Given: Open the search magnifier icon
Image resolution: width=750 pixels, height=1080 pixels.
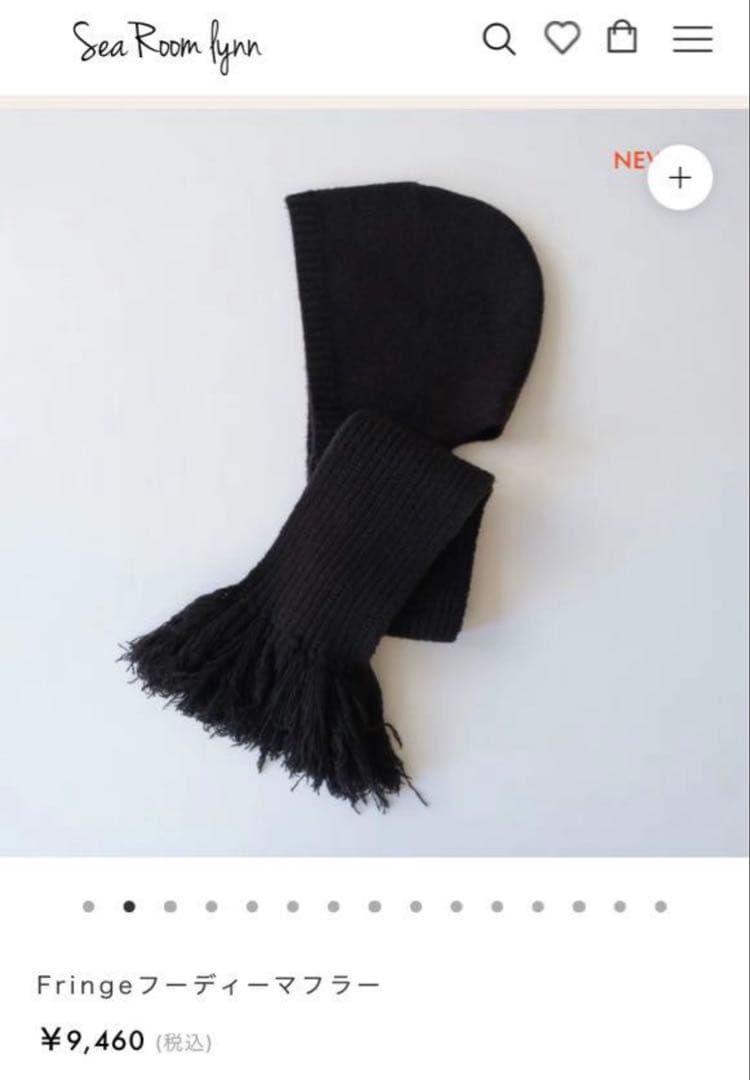Looking at the screenshot, I should pos(498,40).
